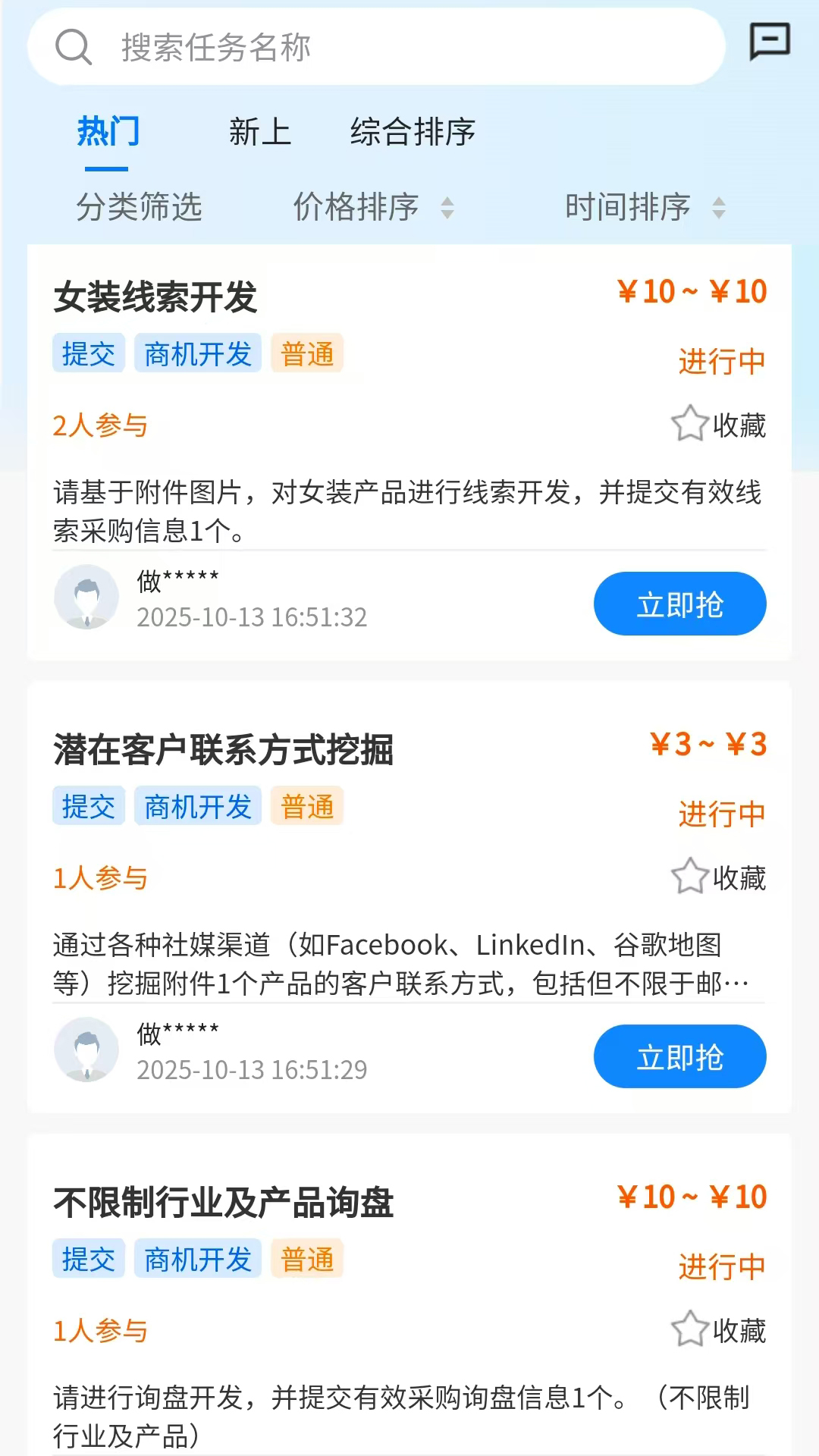819x1456 pixels.
Task: Click the 商机开发 tag on first task
Action: pyautogui.click(x=198, y=353)
